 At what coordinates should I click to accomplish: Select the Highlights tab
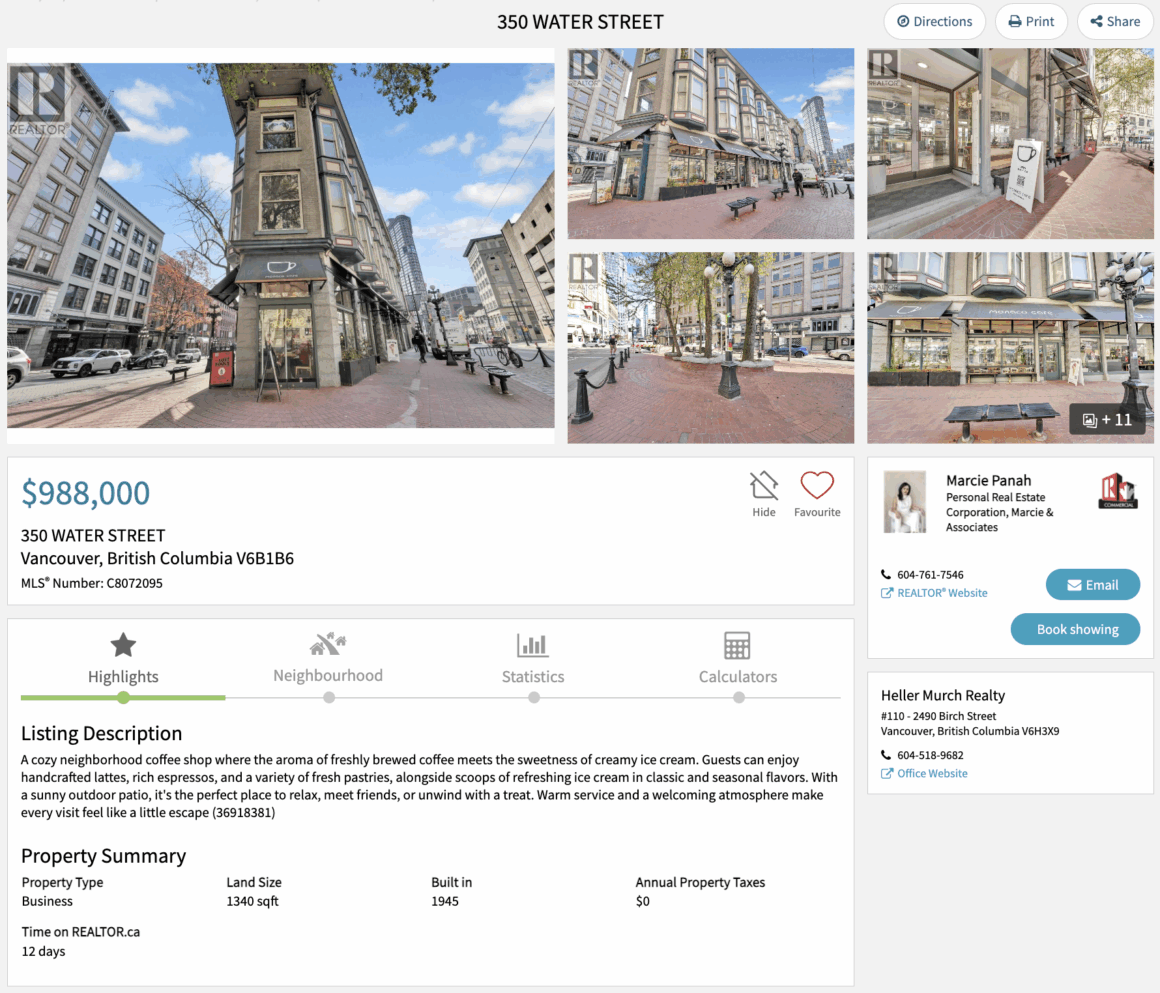pyautogui.click(x=123, y=660)
